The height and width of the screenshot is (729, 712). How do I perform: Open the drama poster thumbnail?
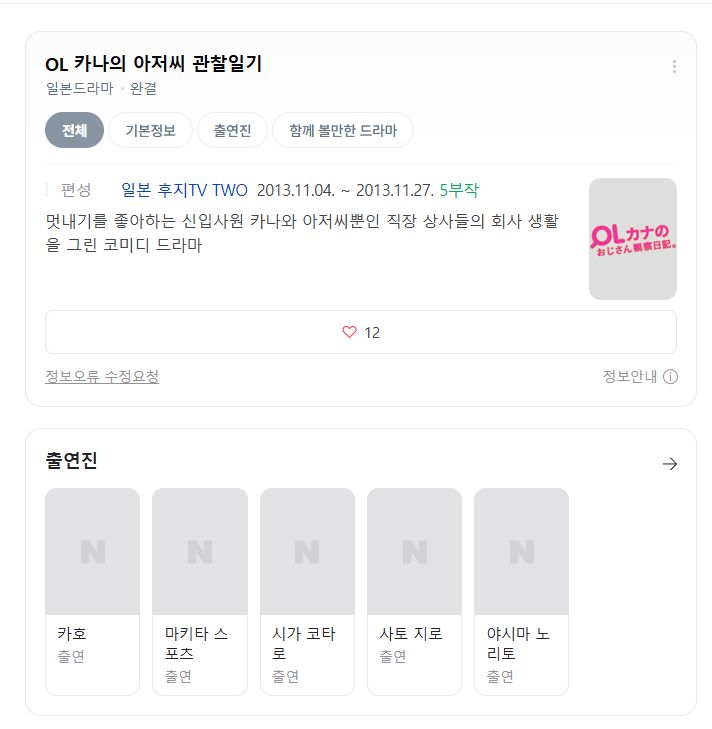click(x=632, y=239)
